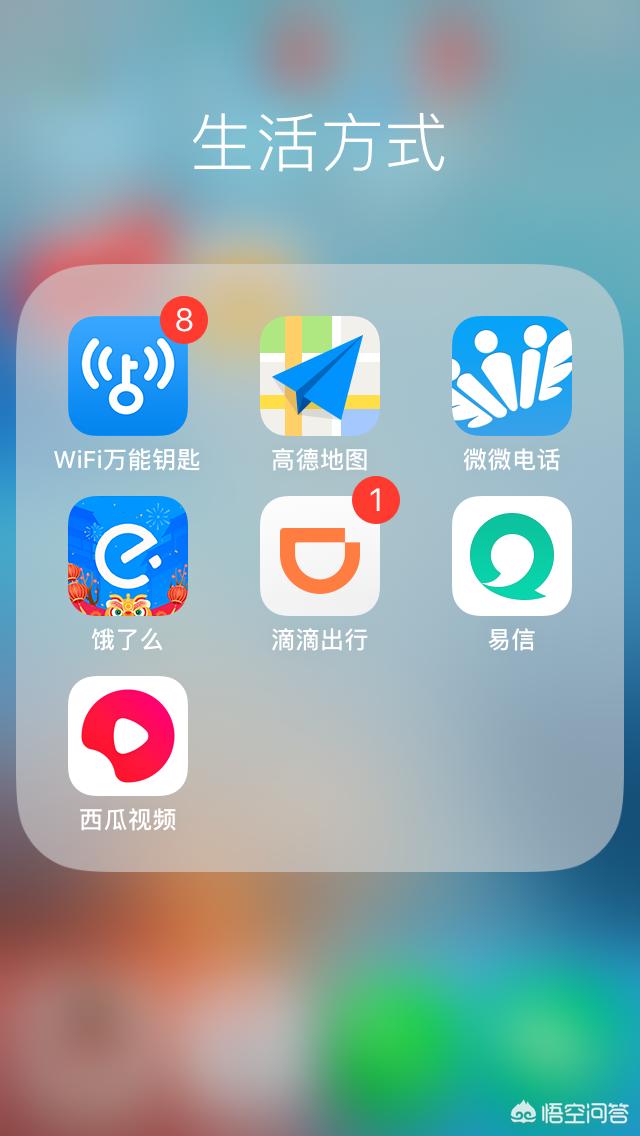Launch the 易信 messaging app
640x1136 pixels.
(x=511, y=556)
